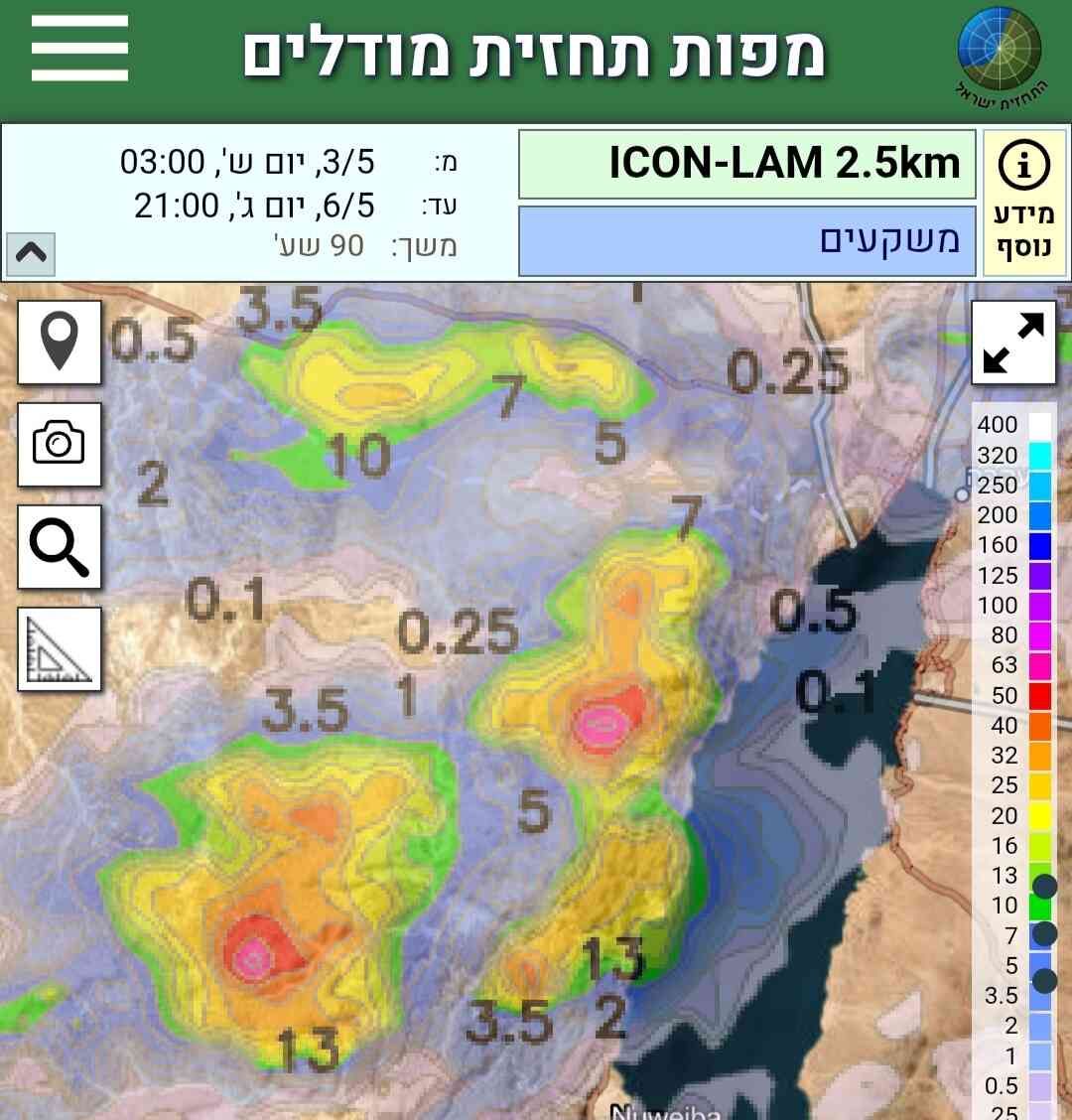The image size is (1072, 1120).
Task: Tap the location pin button
Action: pyautogui.click(x=60, y=342)
